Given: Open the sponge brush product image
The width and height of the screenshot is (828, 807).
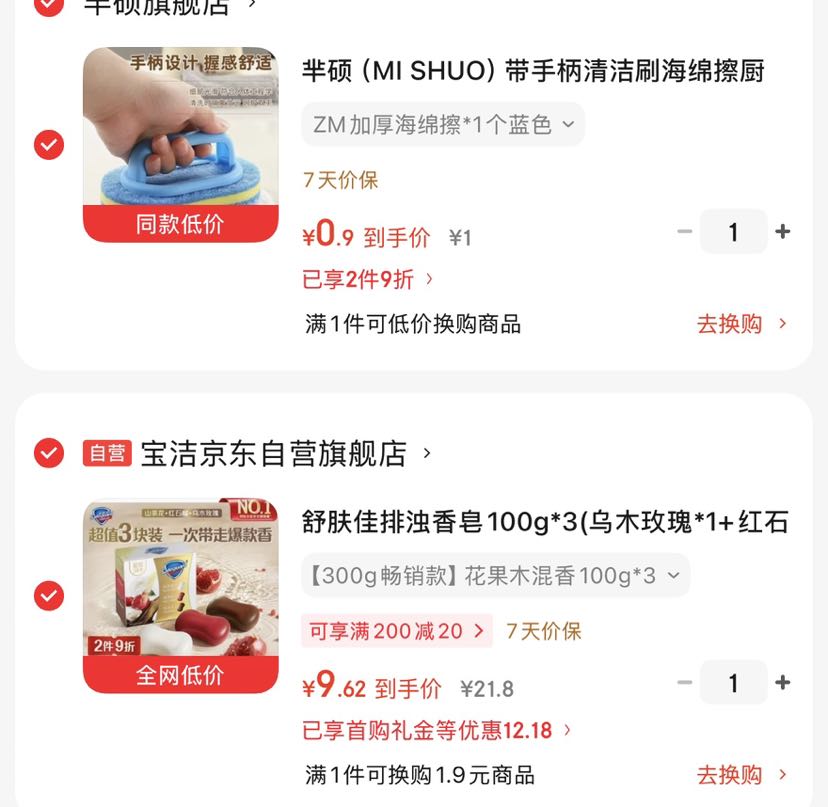Looking at the screenshot, I should 181,145.
